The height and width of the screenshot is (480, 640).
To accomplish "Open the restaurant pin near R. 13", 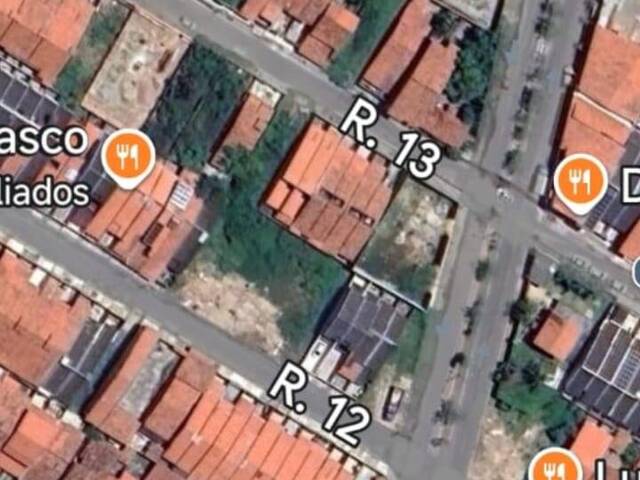I will click(579, 181).
